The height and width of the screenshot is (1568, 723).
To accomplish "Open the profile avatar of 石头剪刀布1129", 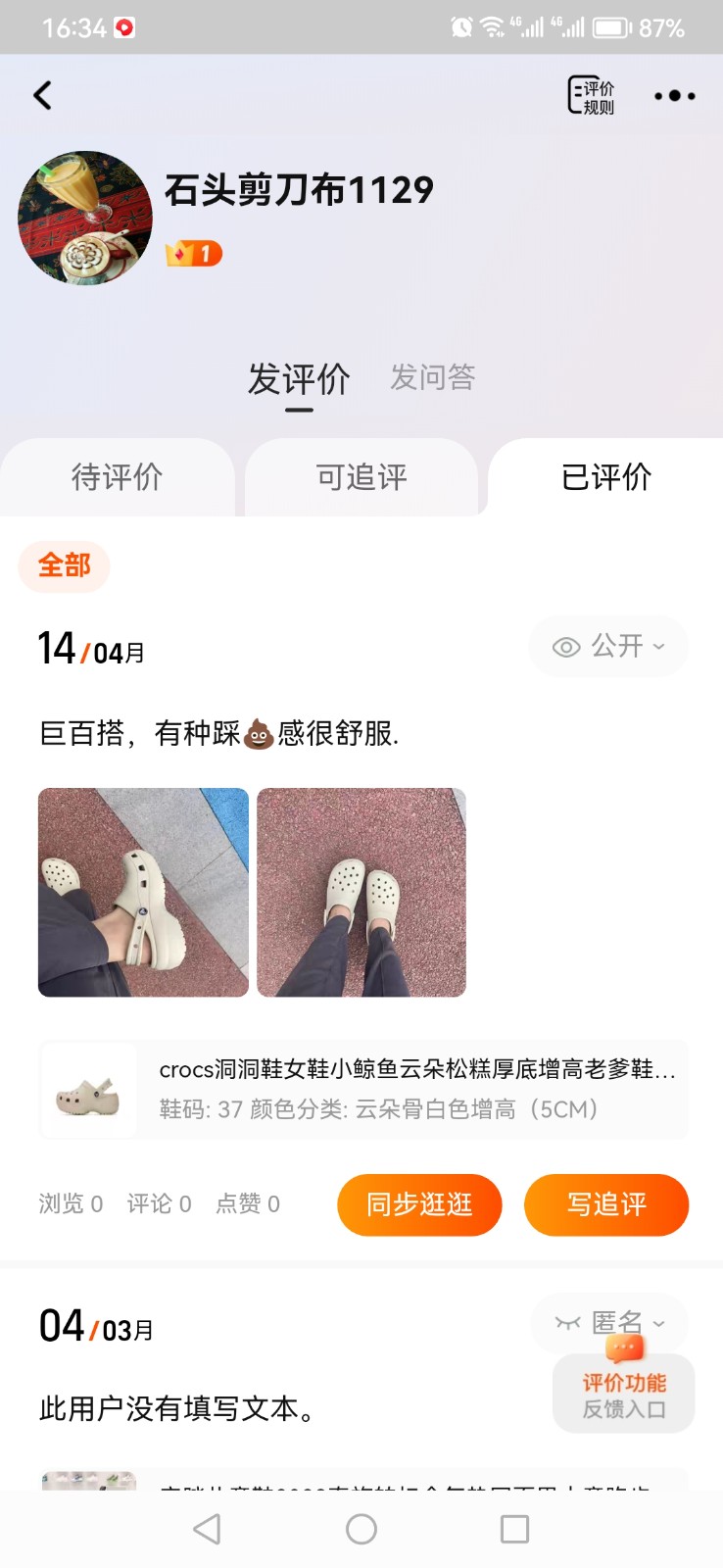I will click(85, 218).
